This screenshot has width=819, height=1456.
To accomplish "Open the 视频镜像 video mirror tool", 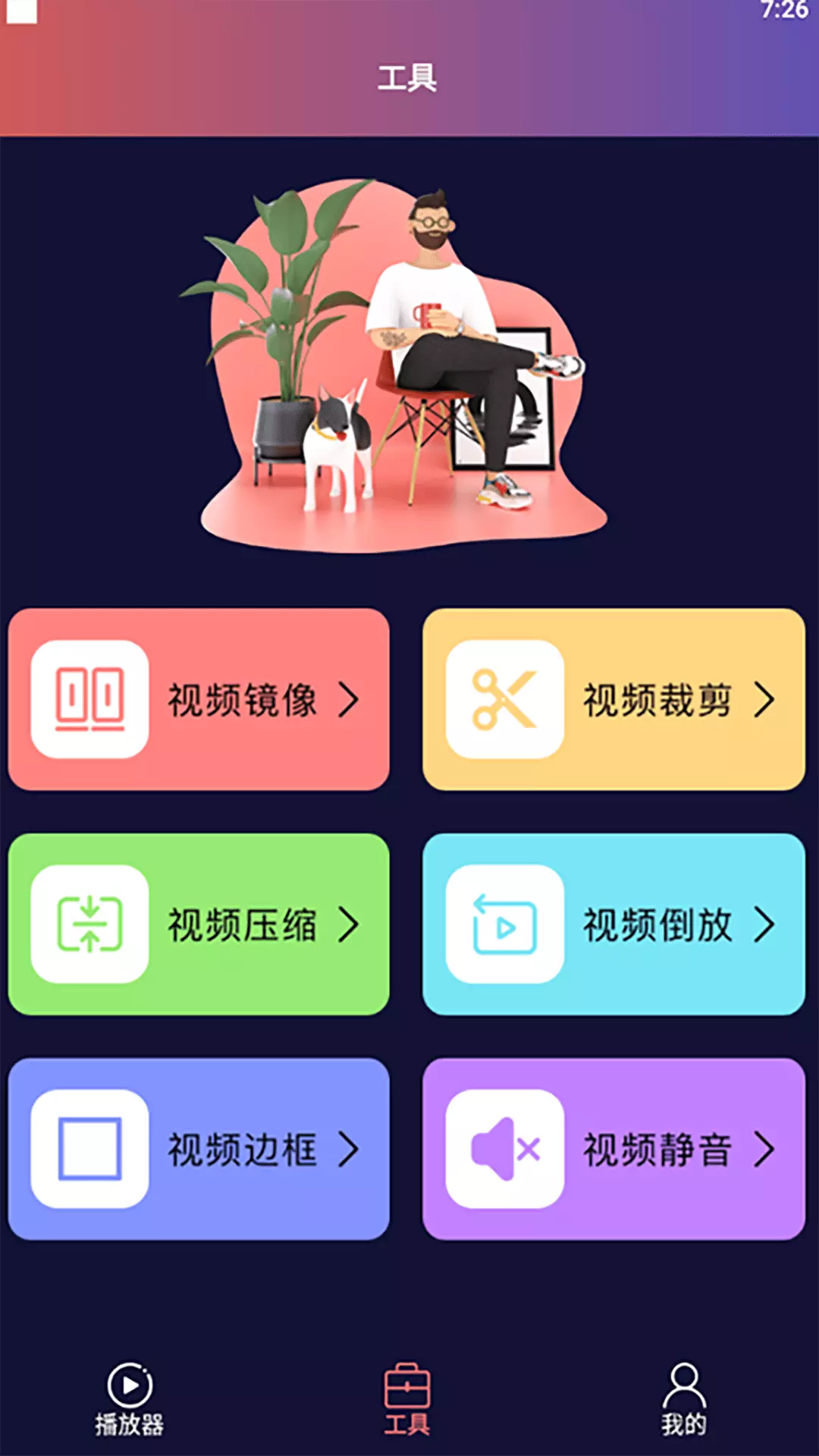I will point(199,699).
